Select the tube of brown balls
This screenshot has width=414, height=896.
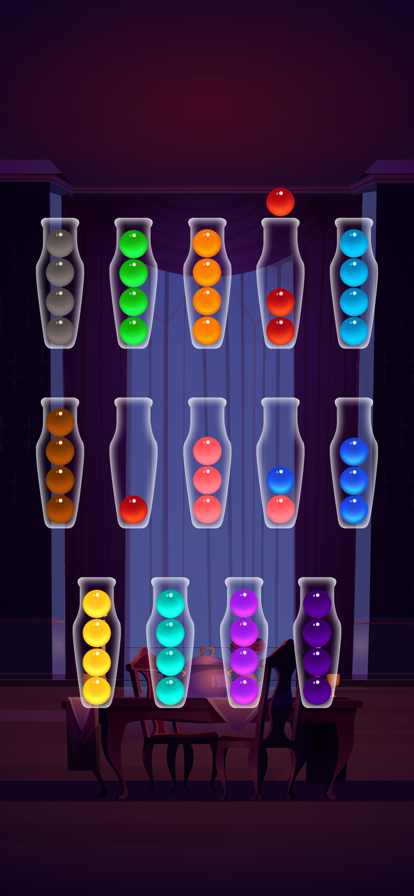click(60, 463)
